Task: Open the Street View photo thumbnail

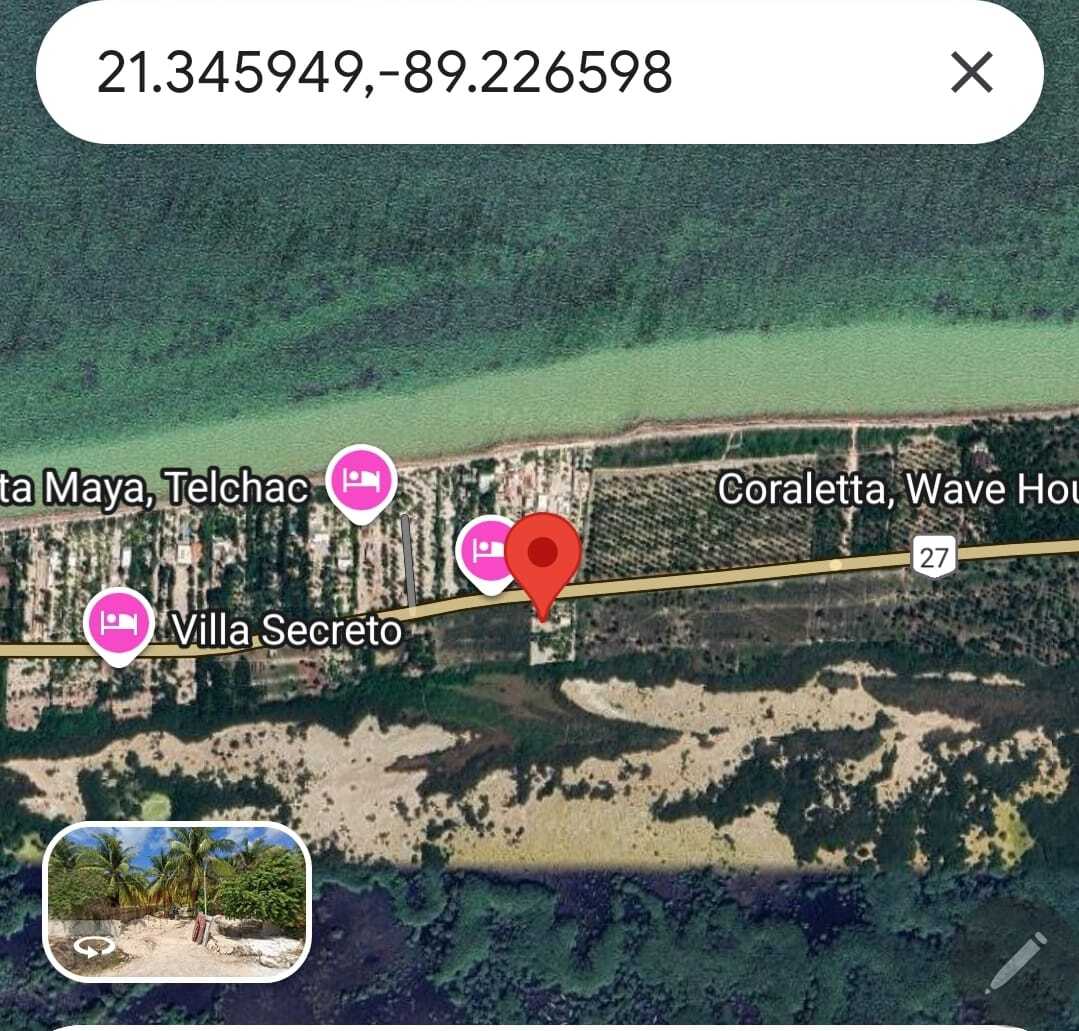Action: (177, 901)
